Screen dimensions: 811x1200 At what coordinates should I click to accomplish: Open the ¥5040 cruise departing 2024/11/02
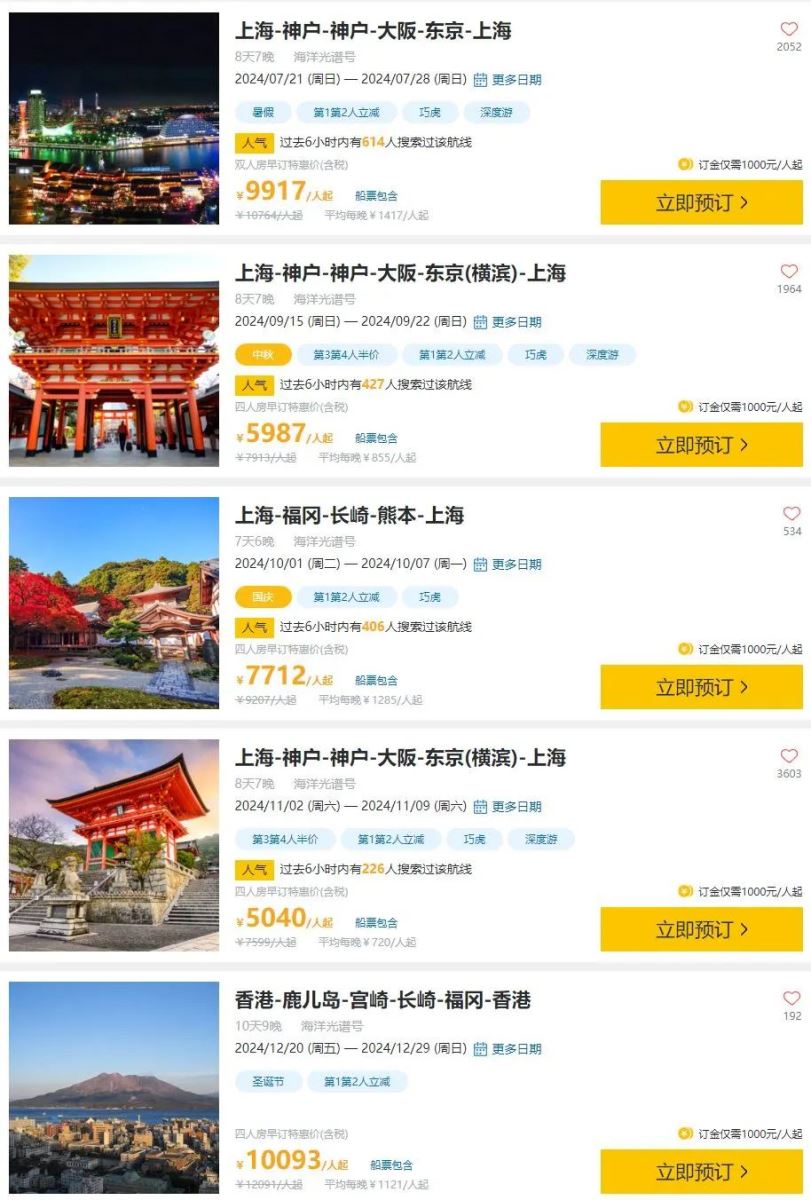[400, 758]
